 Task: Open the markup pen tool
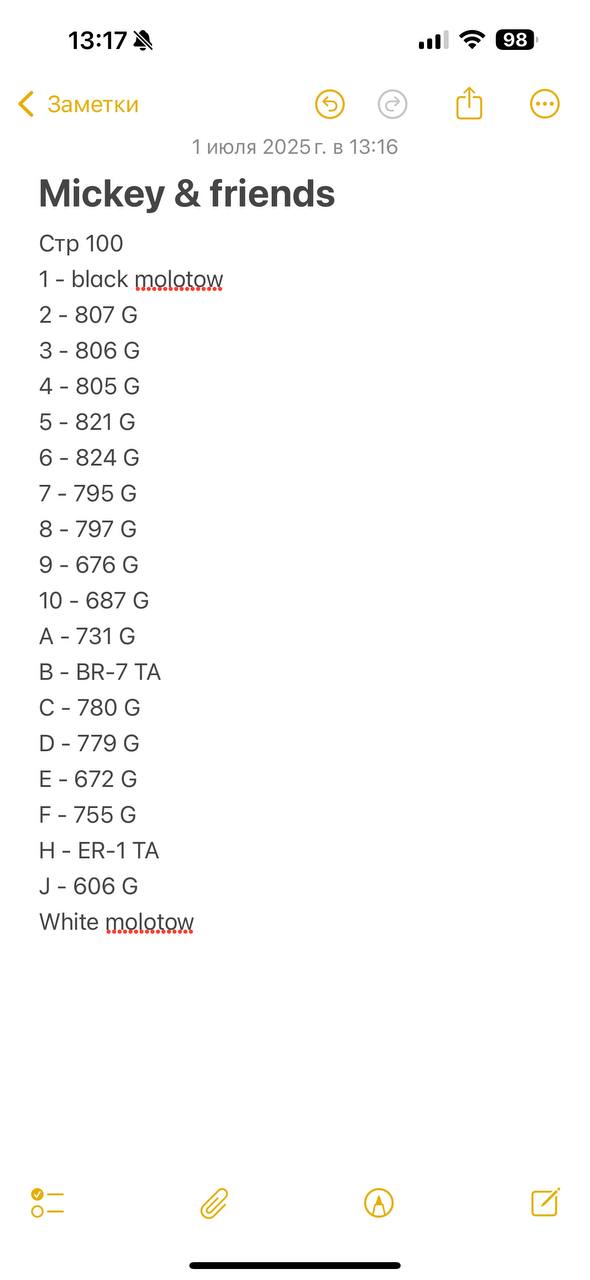click(x=379, y=1203)
